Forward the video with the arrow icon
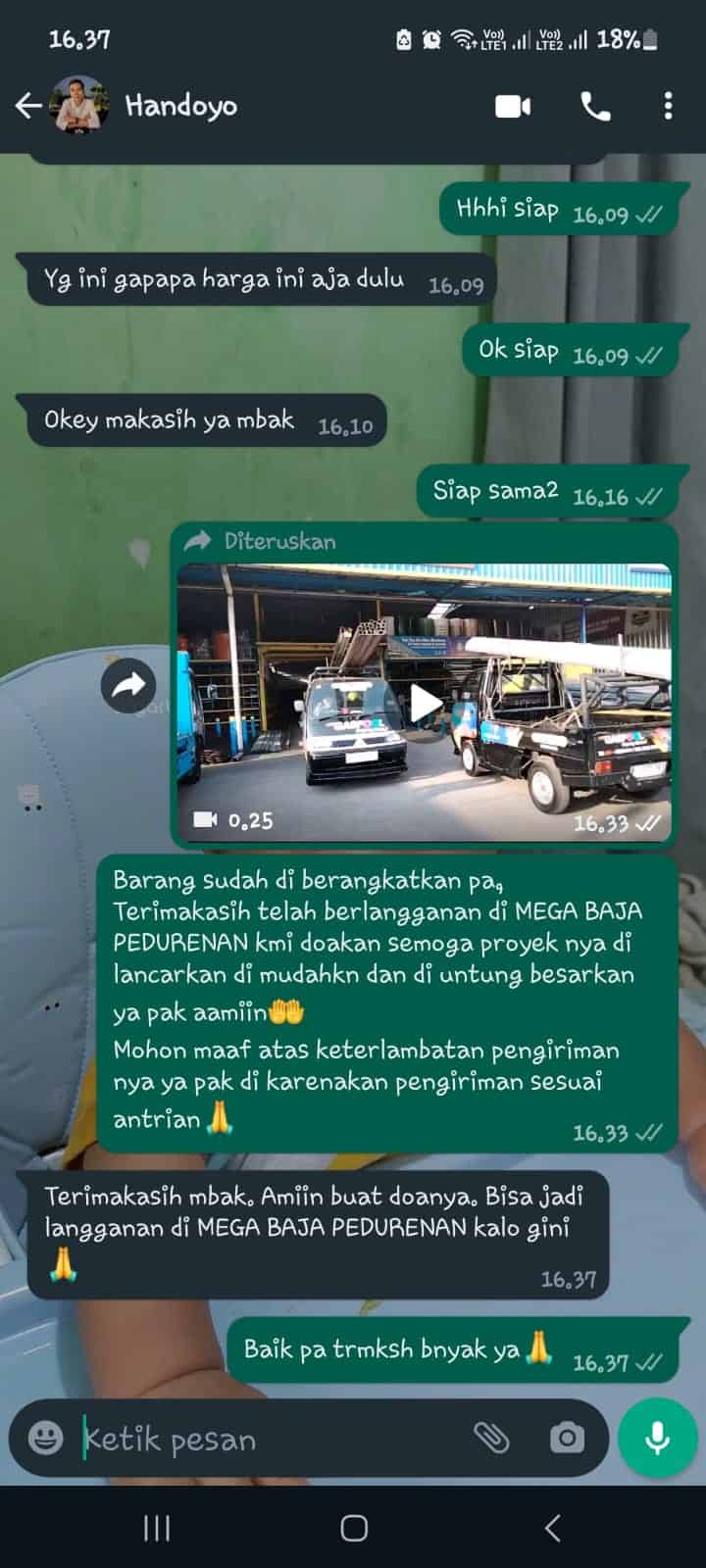This screenshot has height=1568, width=706. point(128,686)
